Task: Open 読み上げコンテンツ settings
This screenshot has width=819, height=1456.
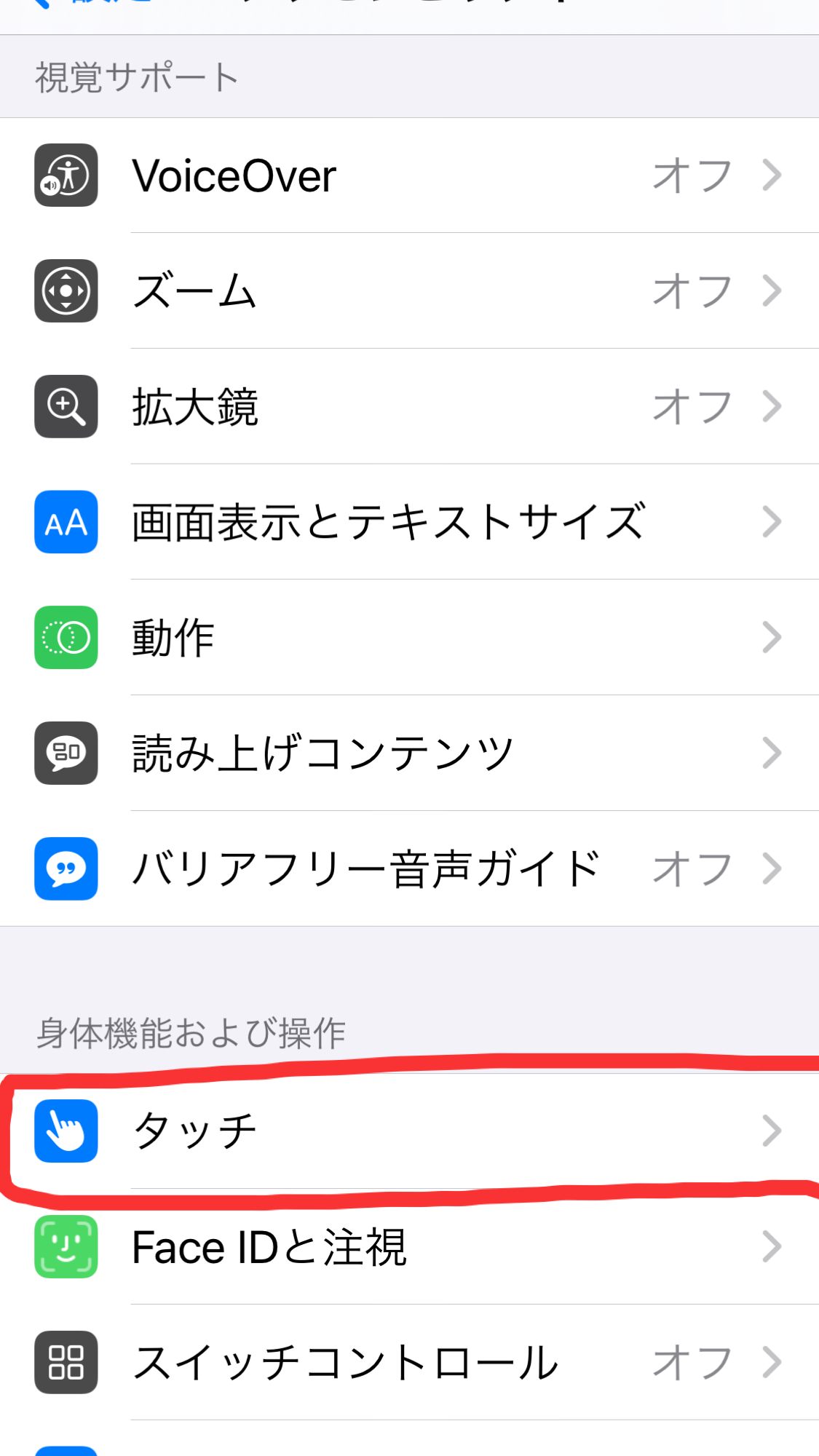Action: point(408,753)
